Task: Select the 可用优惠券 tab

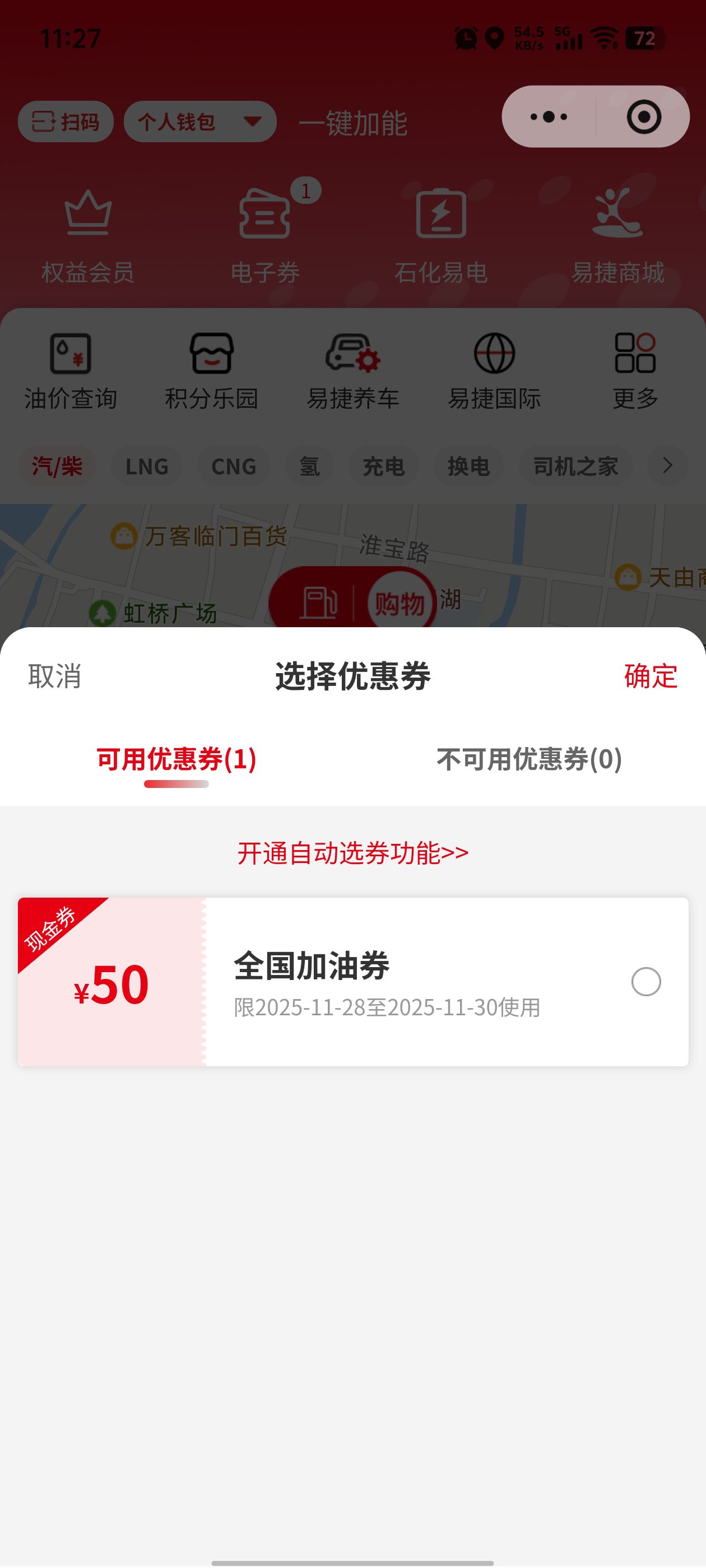Action: 176,759
